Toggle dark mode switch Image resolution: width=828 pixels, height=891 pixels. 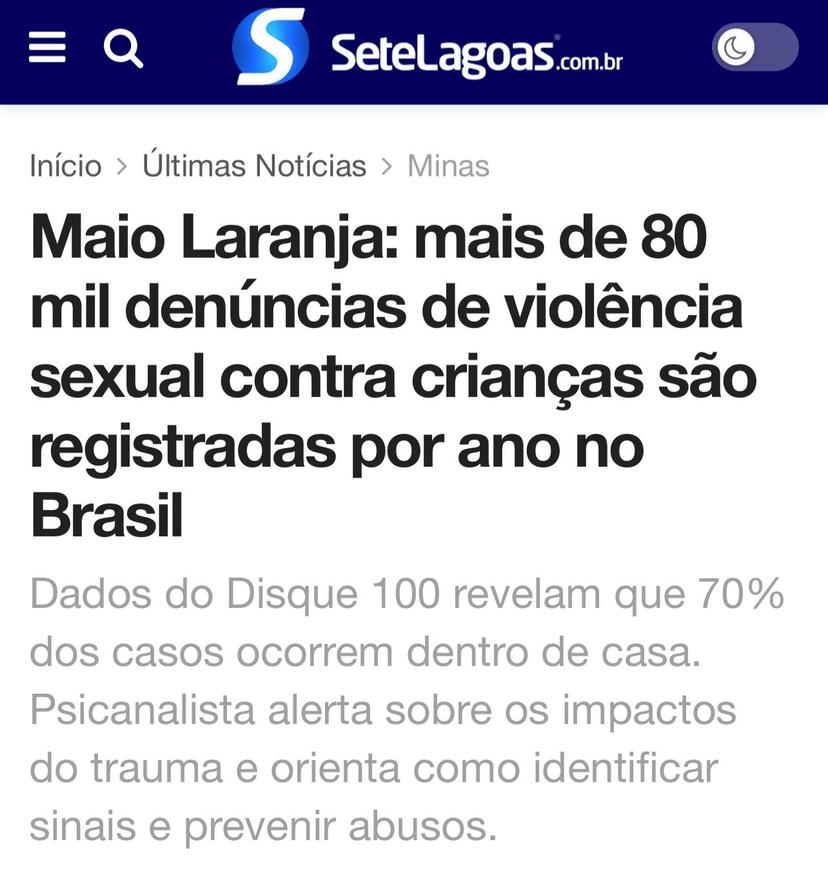(755, 47)
